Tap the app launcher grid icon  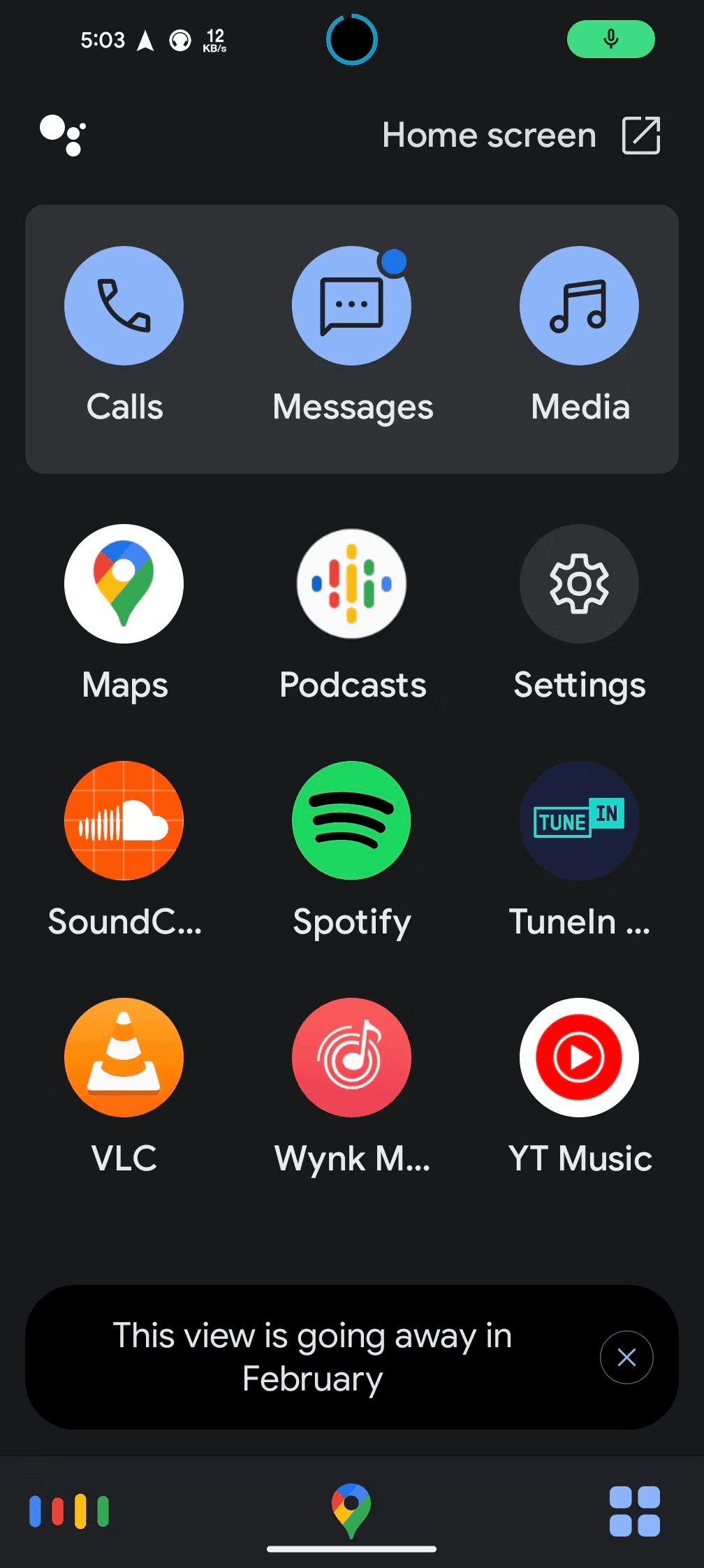(634, 1511)
